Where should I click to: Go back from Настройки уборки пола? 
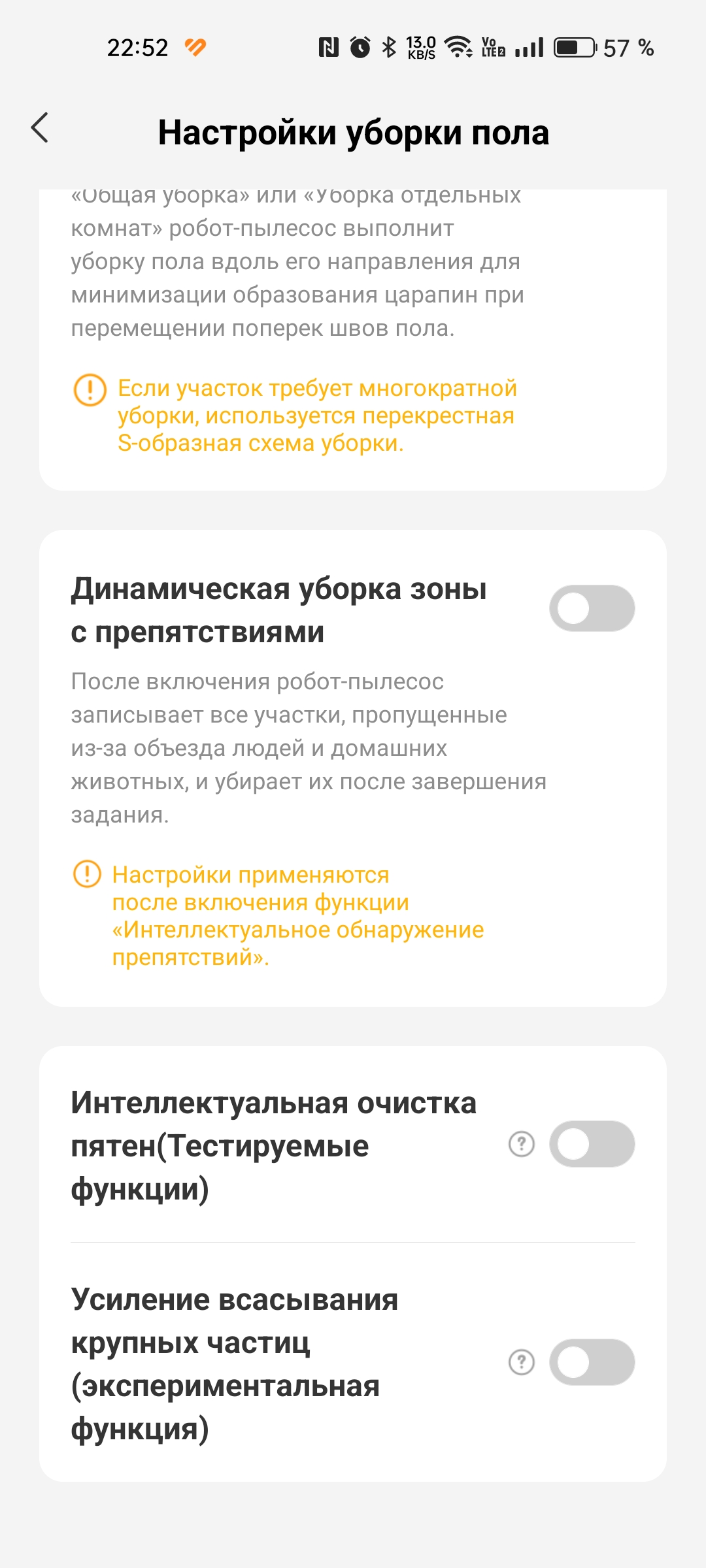(40, 127)
